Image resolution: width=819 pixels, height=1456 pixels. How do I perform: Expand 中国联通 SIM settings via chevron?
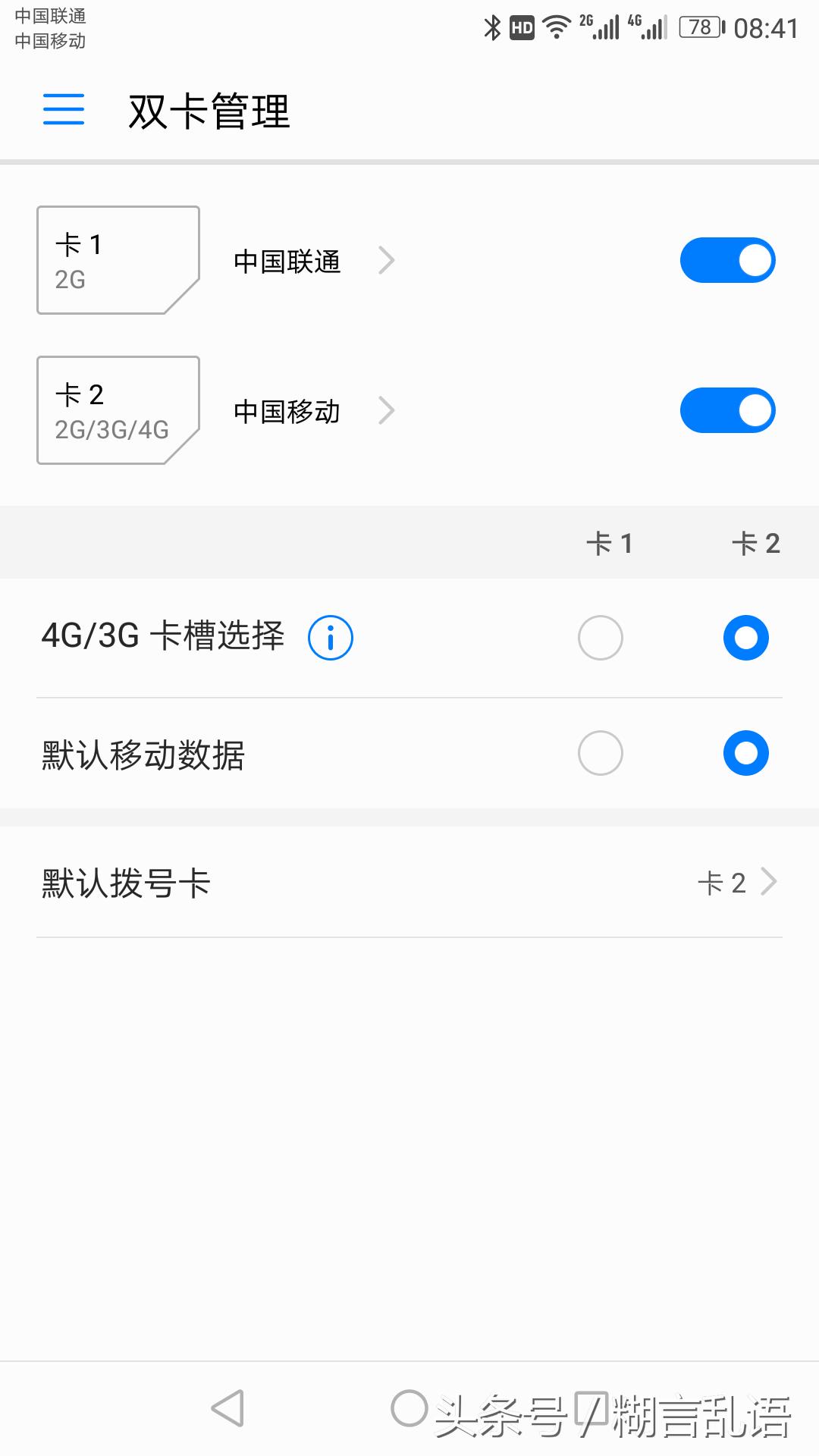388,261
